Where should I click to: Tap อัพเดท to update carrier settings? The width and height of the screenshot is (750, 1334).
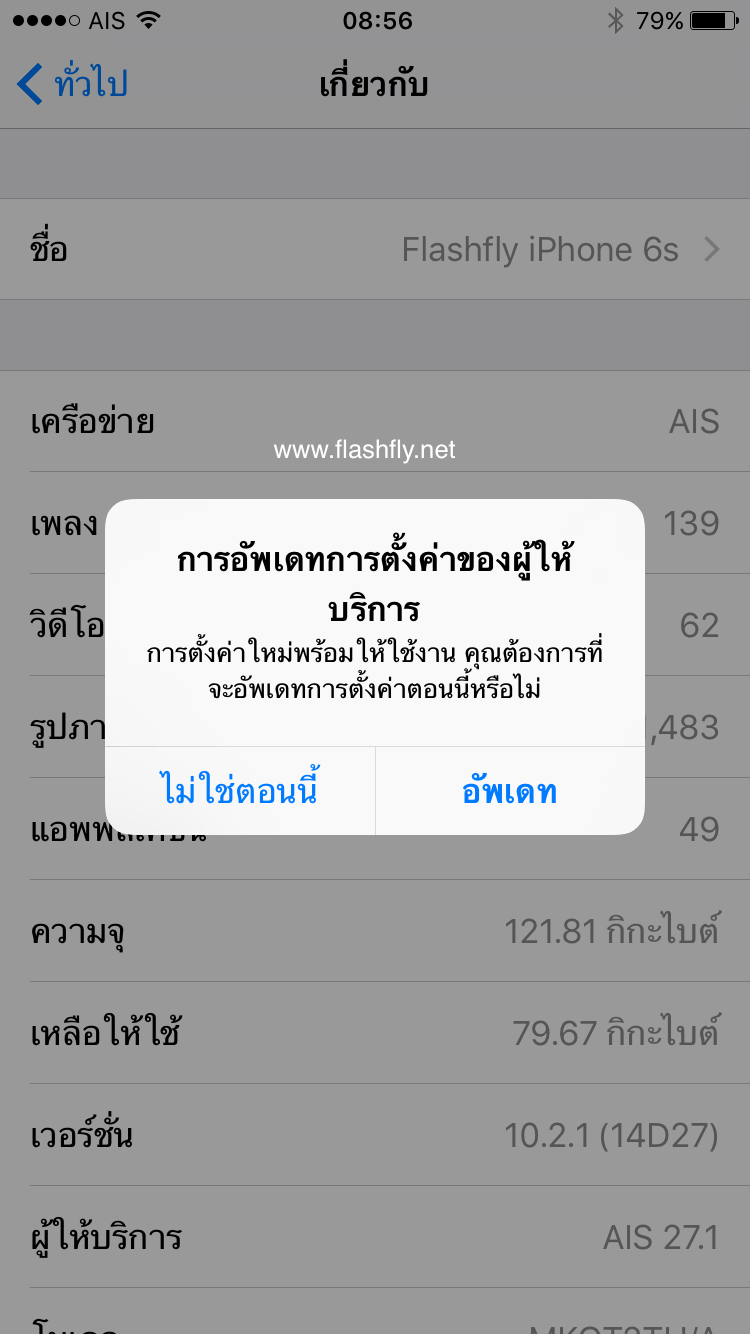coord(509,791)
